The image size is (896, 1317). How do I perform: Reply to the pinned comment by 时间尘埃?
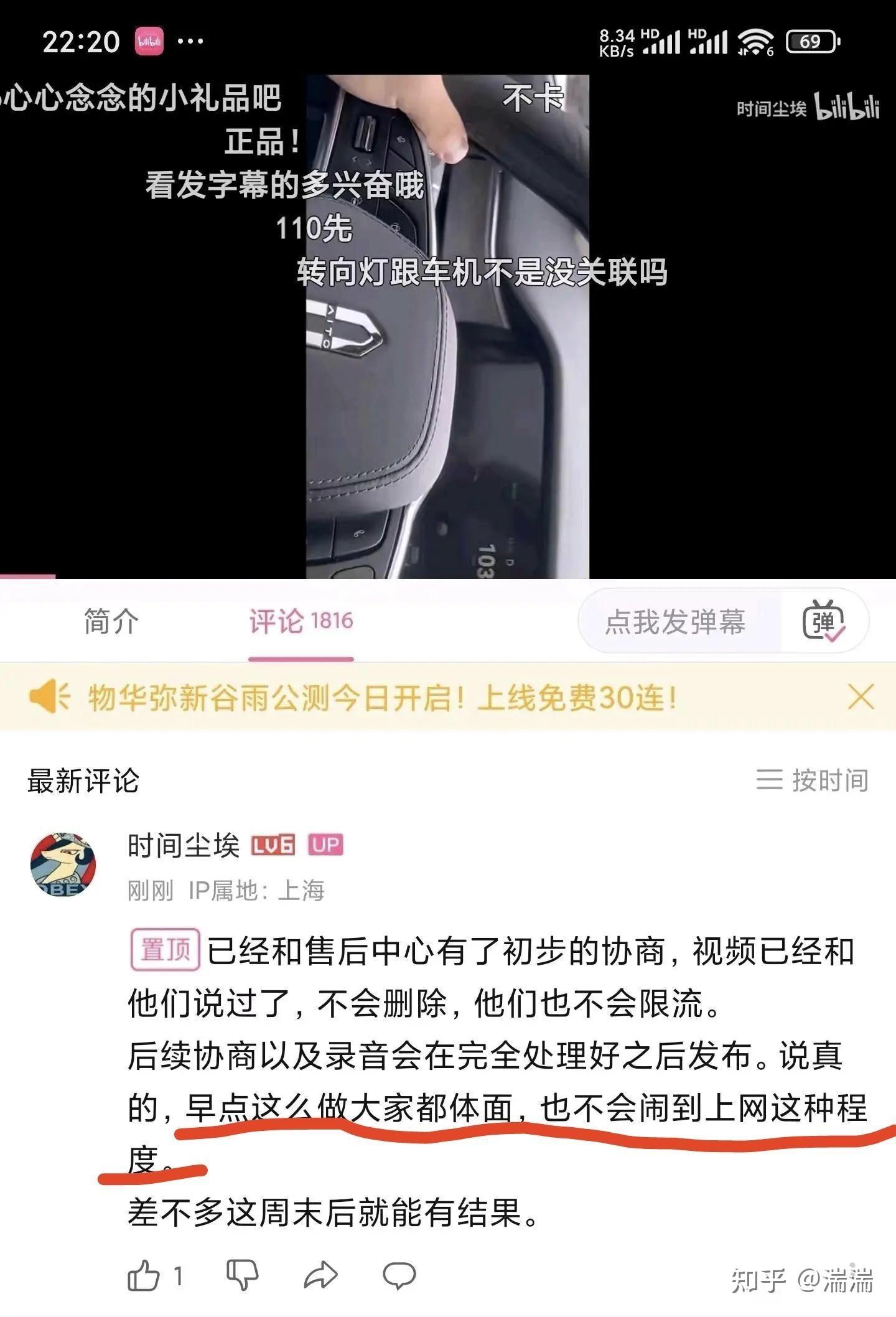point(399,1277)
